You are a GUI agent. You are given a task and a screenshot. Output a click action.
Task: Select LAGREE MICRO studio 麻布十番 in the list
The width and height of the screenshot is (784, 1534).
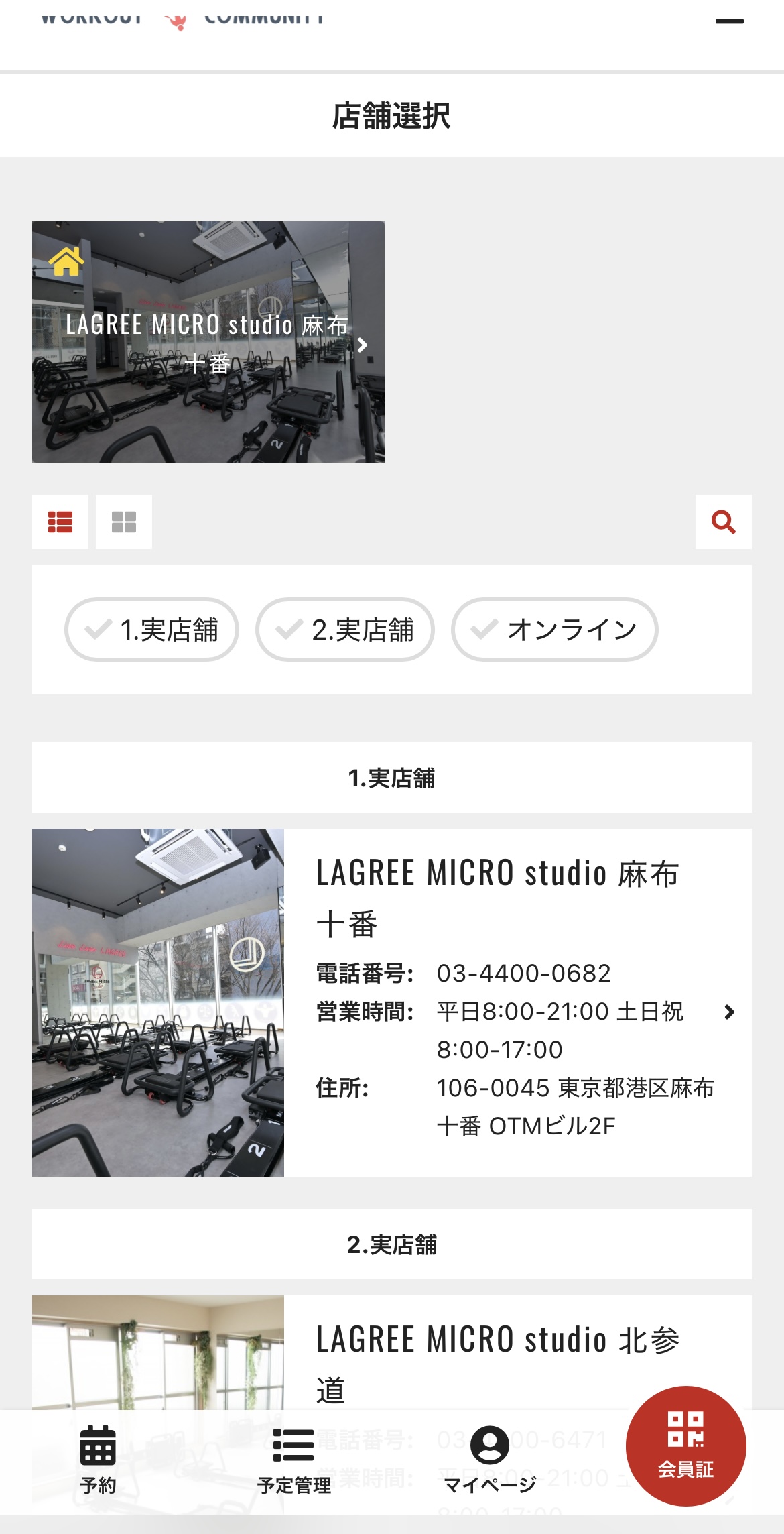click(x=391, y=1002)
